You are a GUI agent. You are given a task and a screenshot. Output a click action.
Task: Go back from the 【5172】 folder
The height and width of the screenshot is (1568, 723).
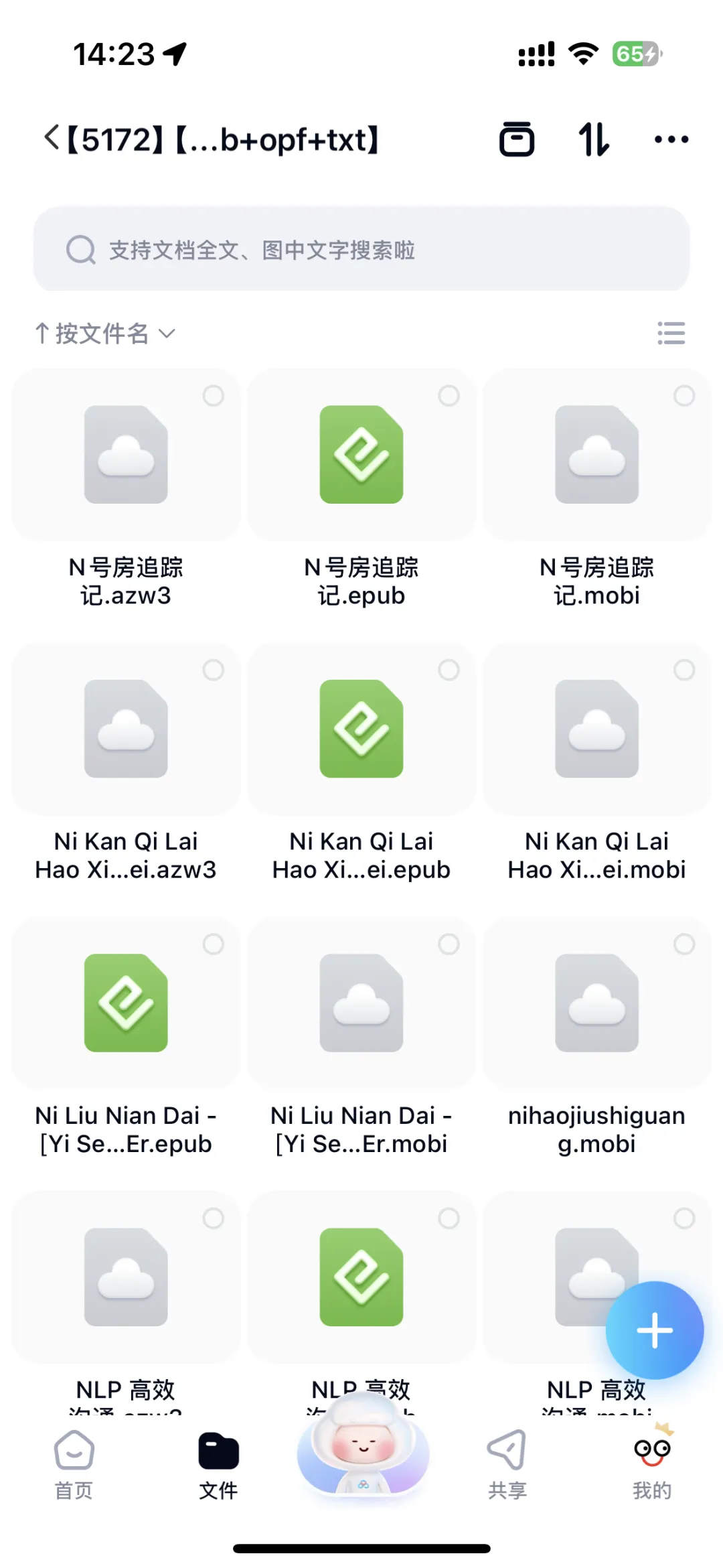(x=52, y=139)
